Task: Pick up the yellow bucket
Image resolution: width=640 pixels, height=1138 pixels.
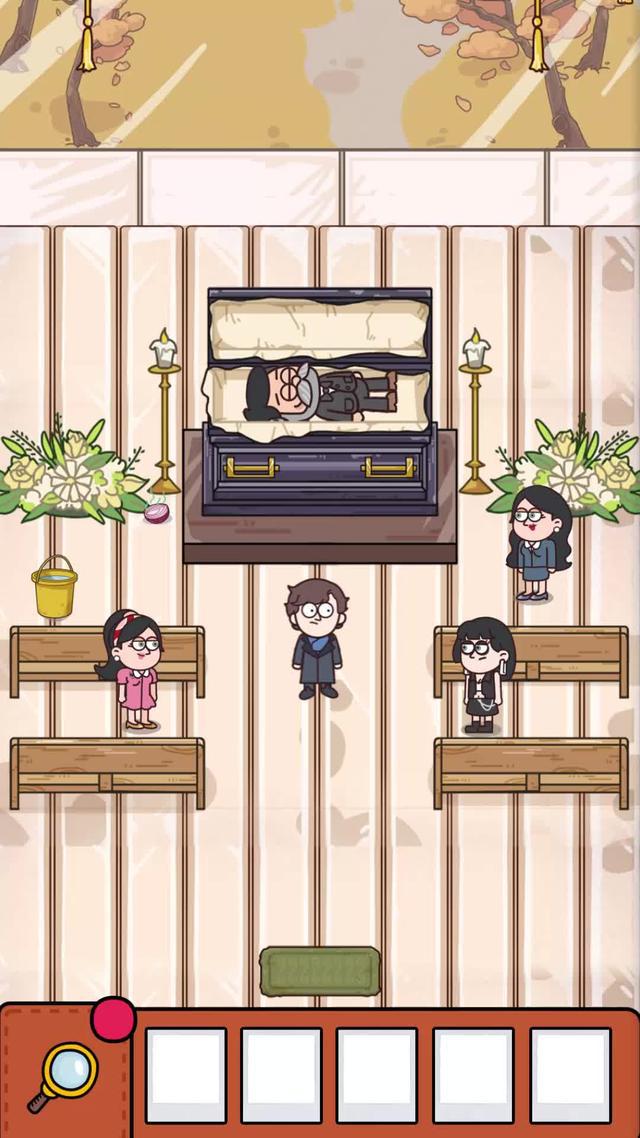Action: 55,589
